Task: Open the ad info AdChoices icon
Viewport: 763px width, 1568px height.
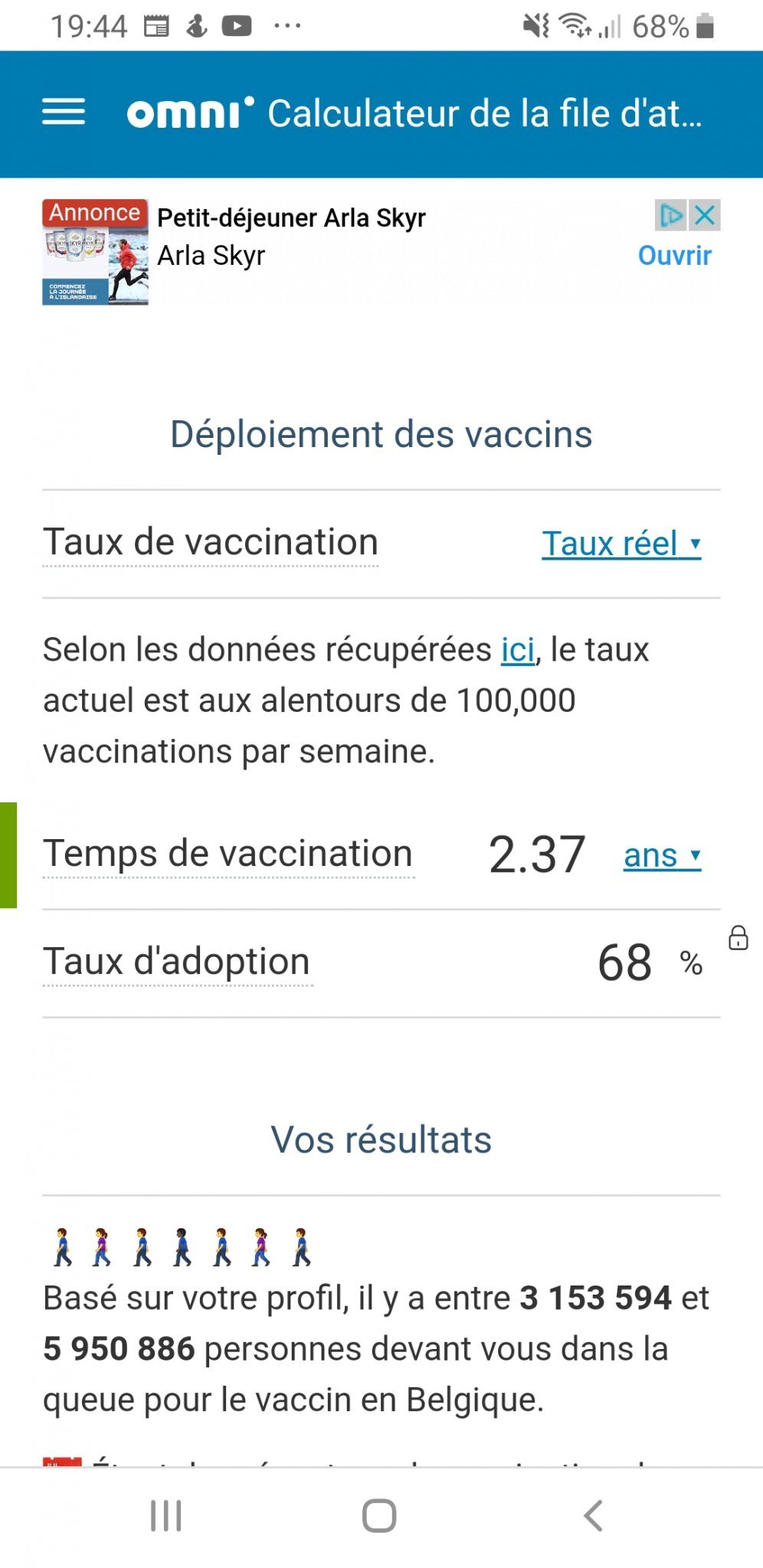Action: pos(671,216)
